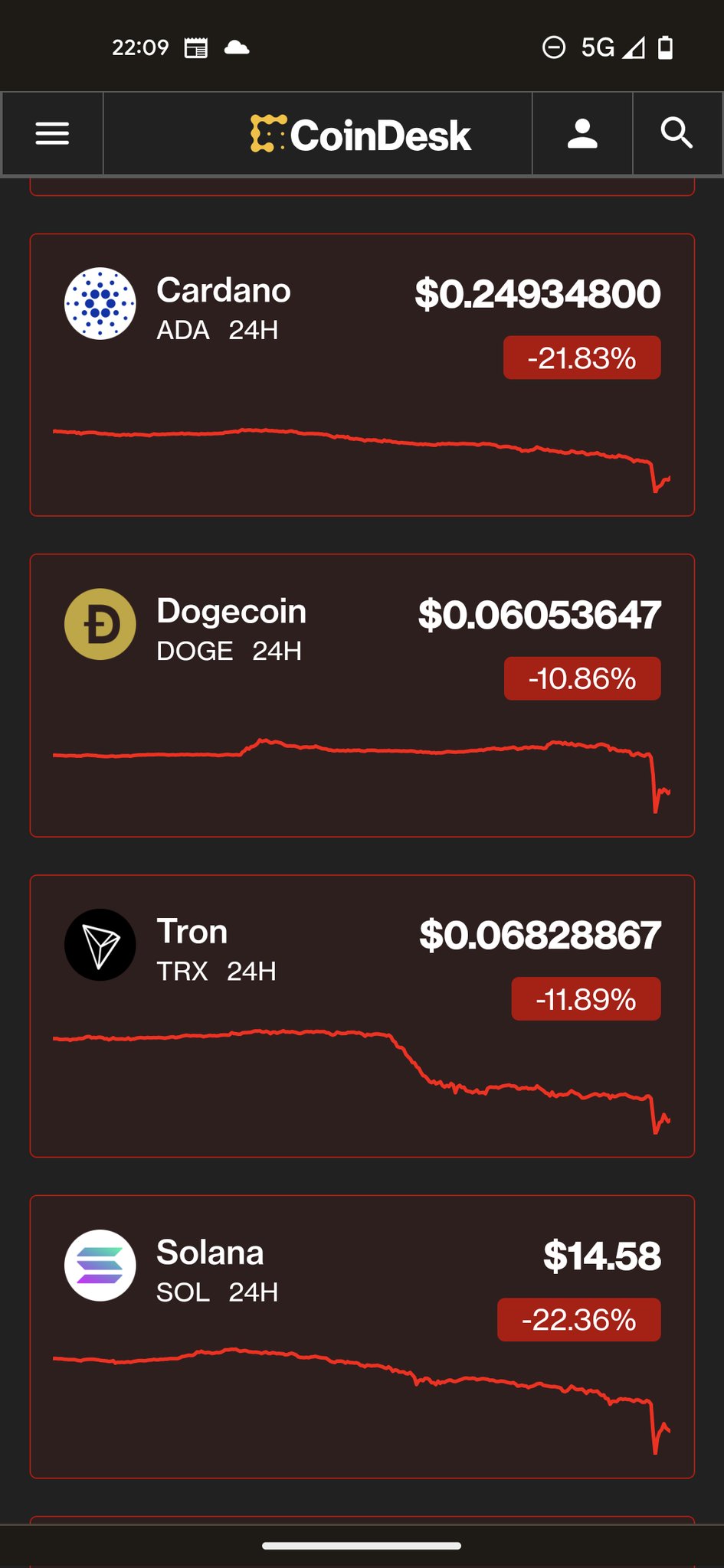Go to the CoinDesk home page

(361, 135)
